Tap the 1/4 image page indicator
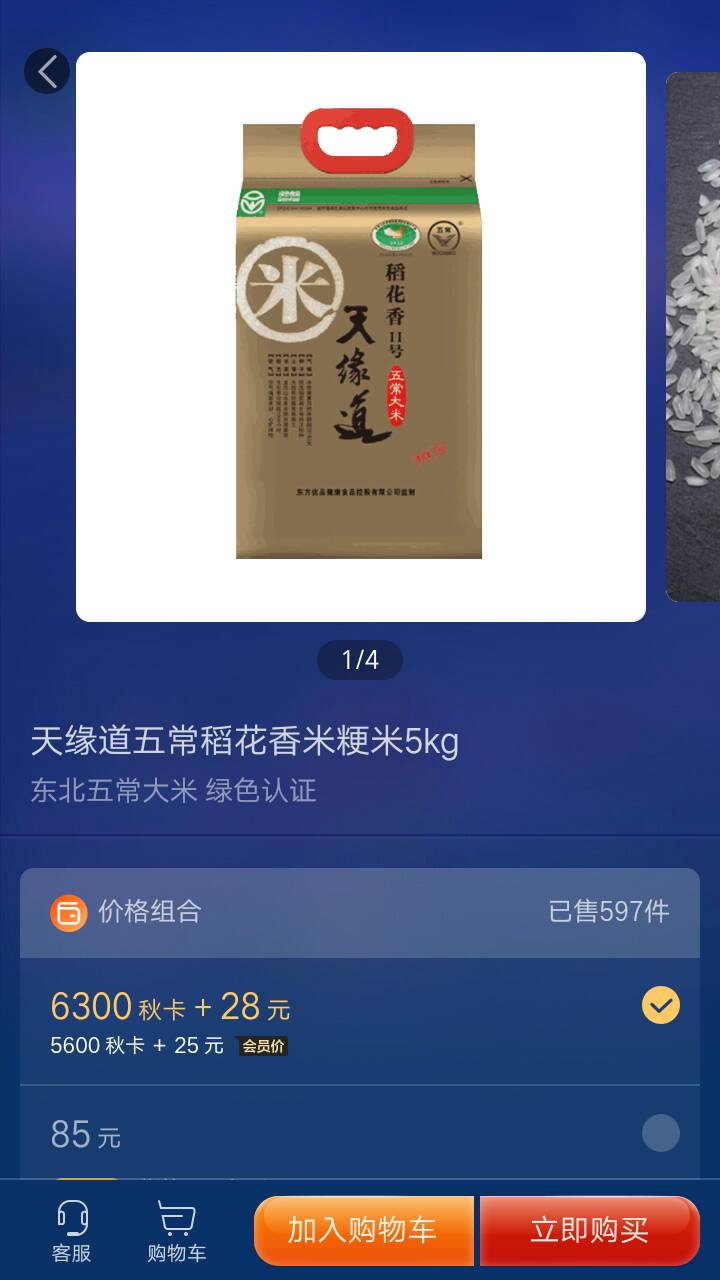The width and height of the screenshot is (720, 1280). [x=360, y=660]
